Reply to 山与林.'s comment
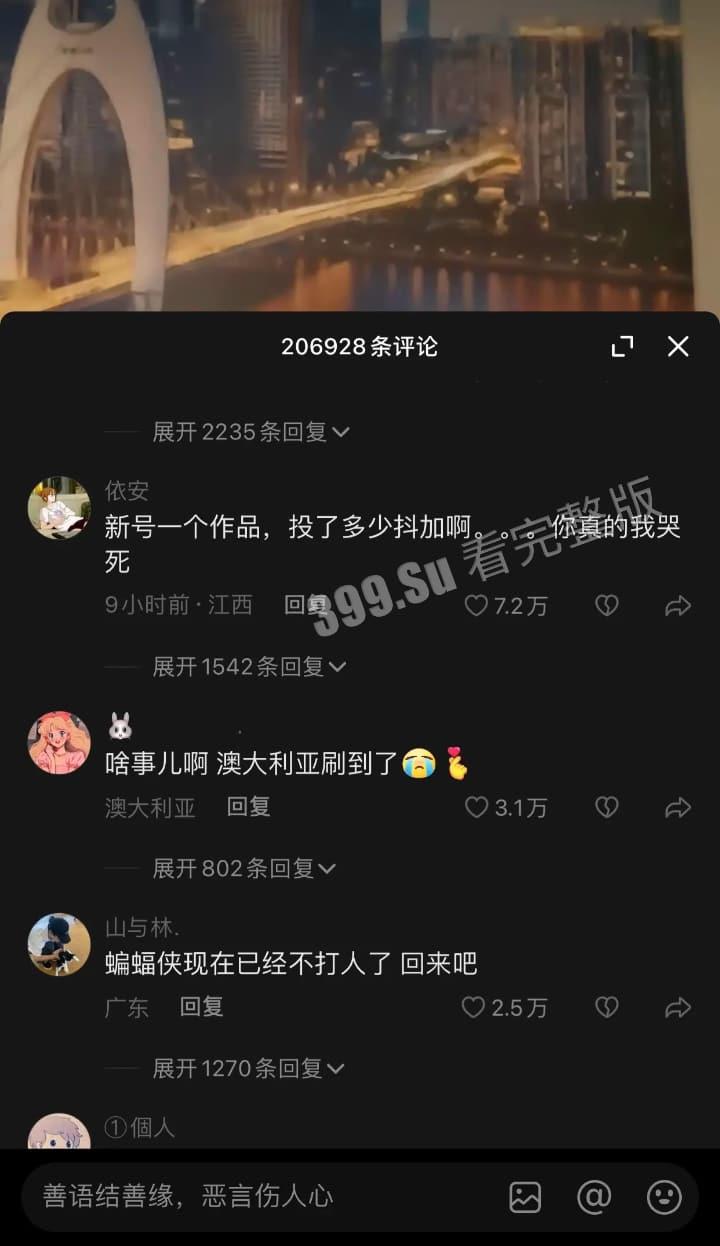Screen dimensions: 720x1246 (x=201, y=1007)
